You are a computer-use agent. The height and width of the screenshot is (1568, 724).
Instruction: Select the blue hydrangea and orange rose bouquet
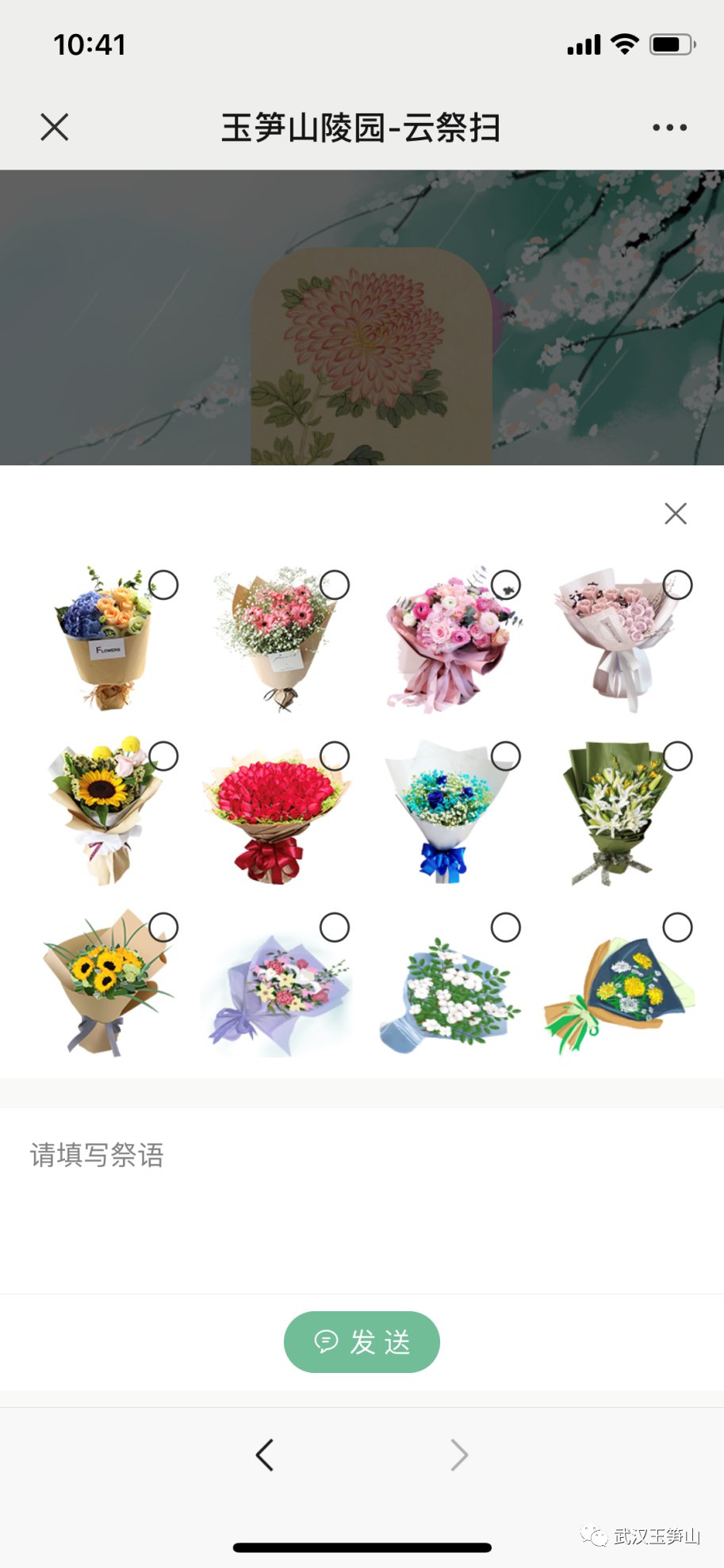[x=163, y=585]
